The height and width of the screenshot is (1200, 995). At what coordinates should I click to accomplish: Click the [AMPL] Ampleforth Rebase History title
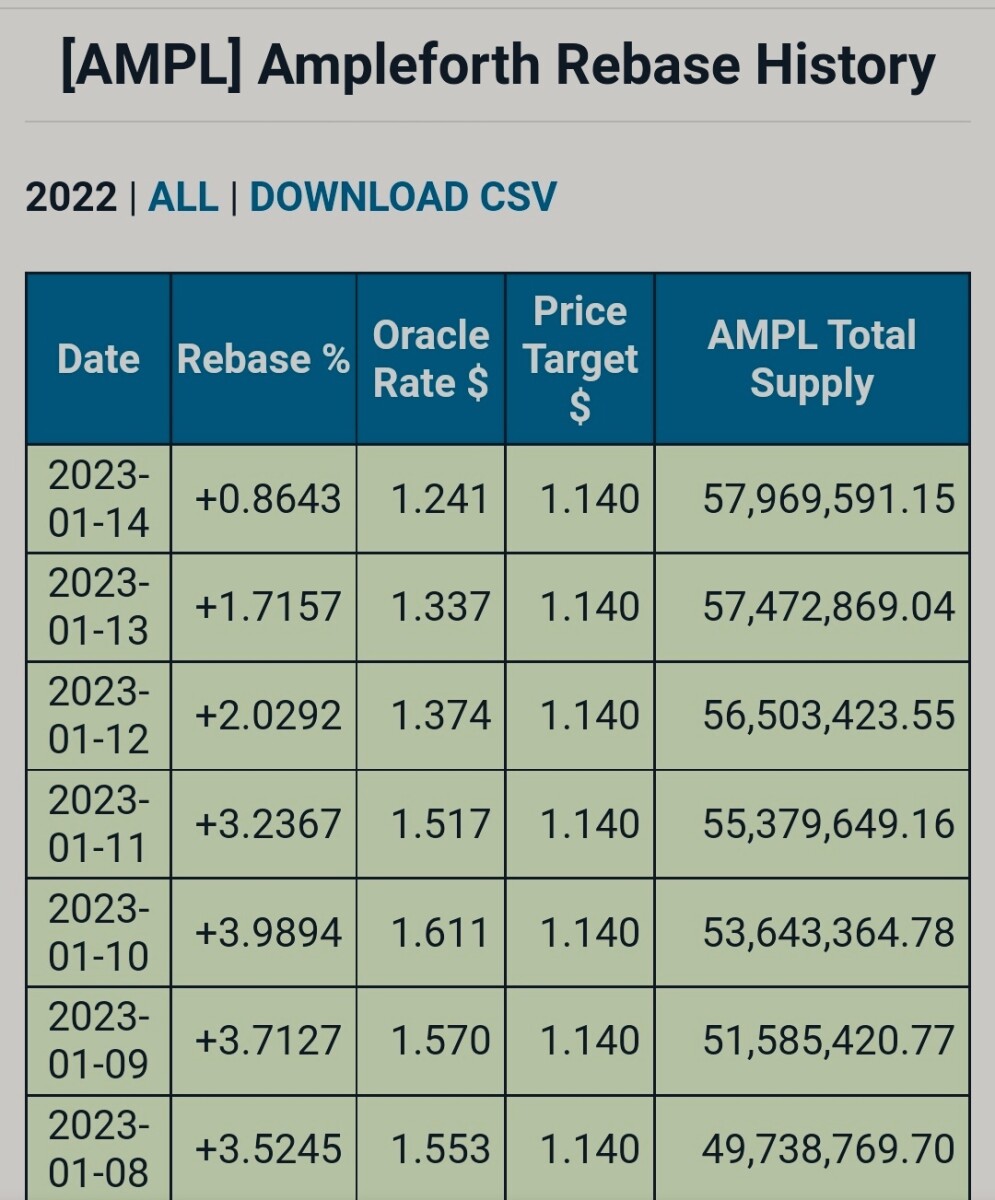[x=497, y=67]
